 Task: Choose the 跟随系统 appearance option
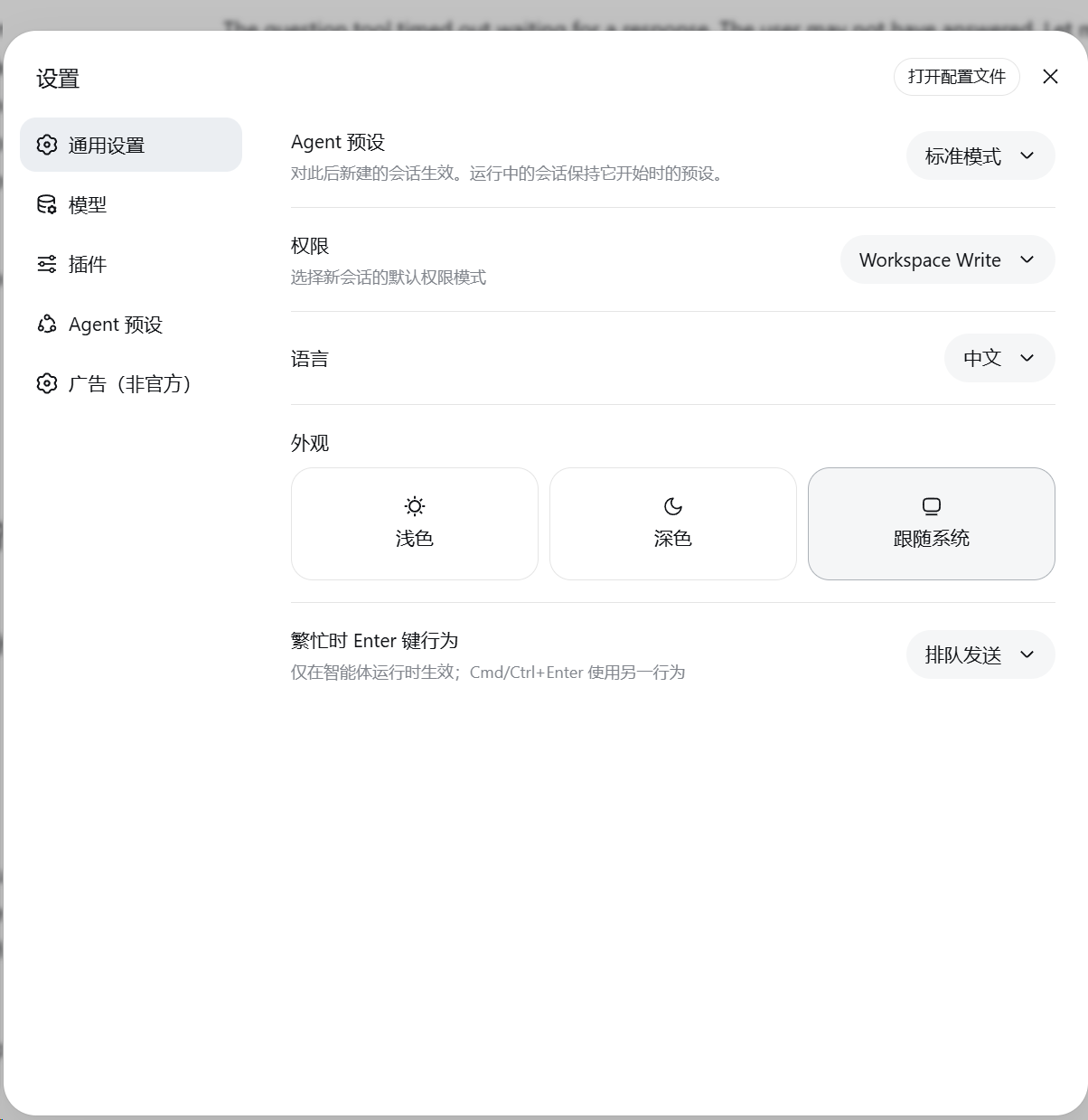(x=932, y=523)
